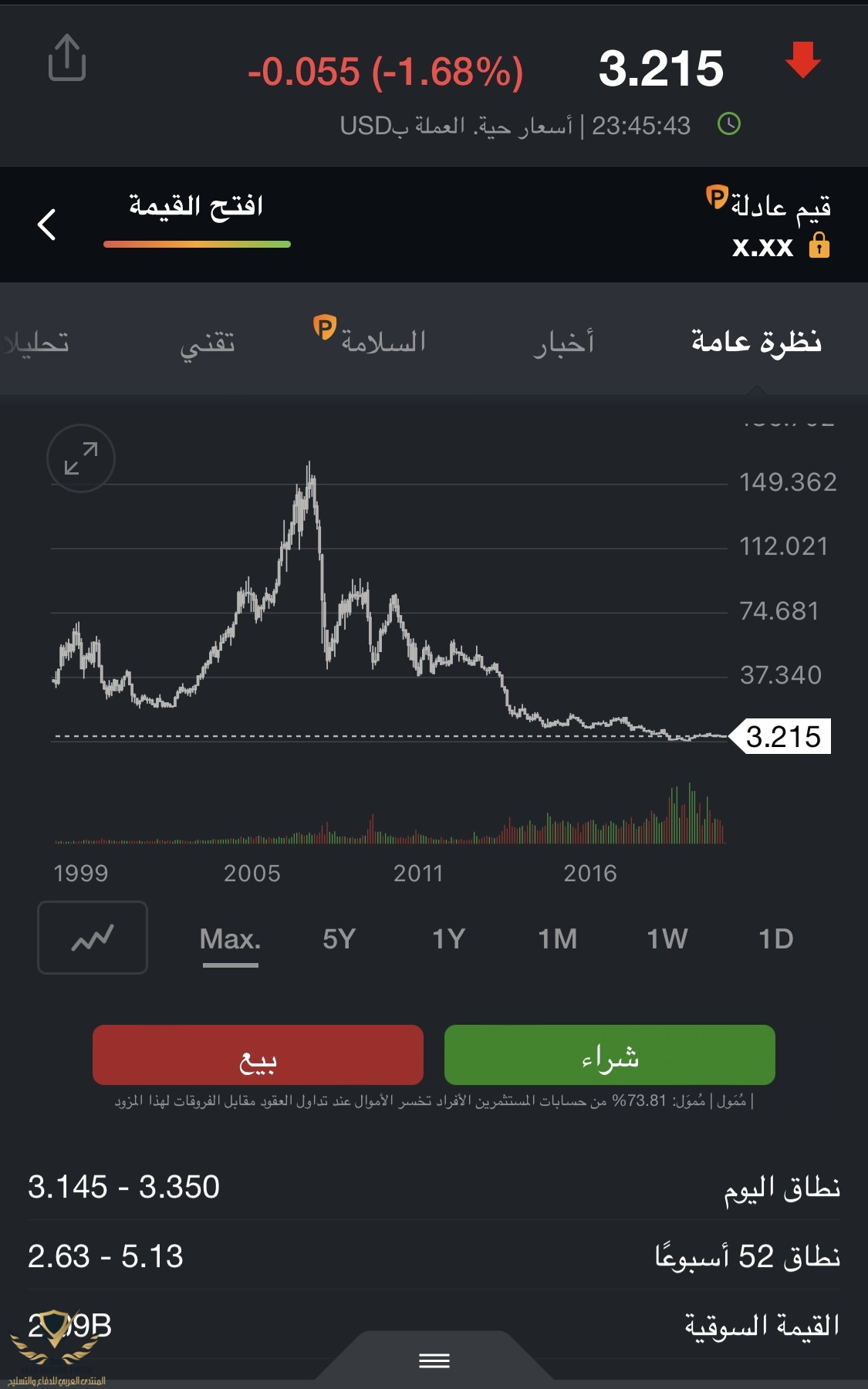Tap the red بيع sell button

click(258, 1056)
